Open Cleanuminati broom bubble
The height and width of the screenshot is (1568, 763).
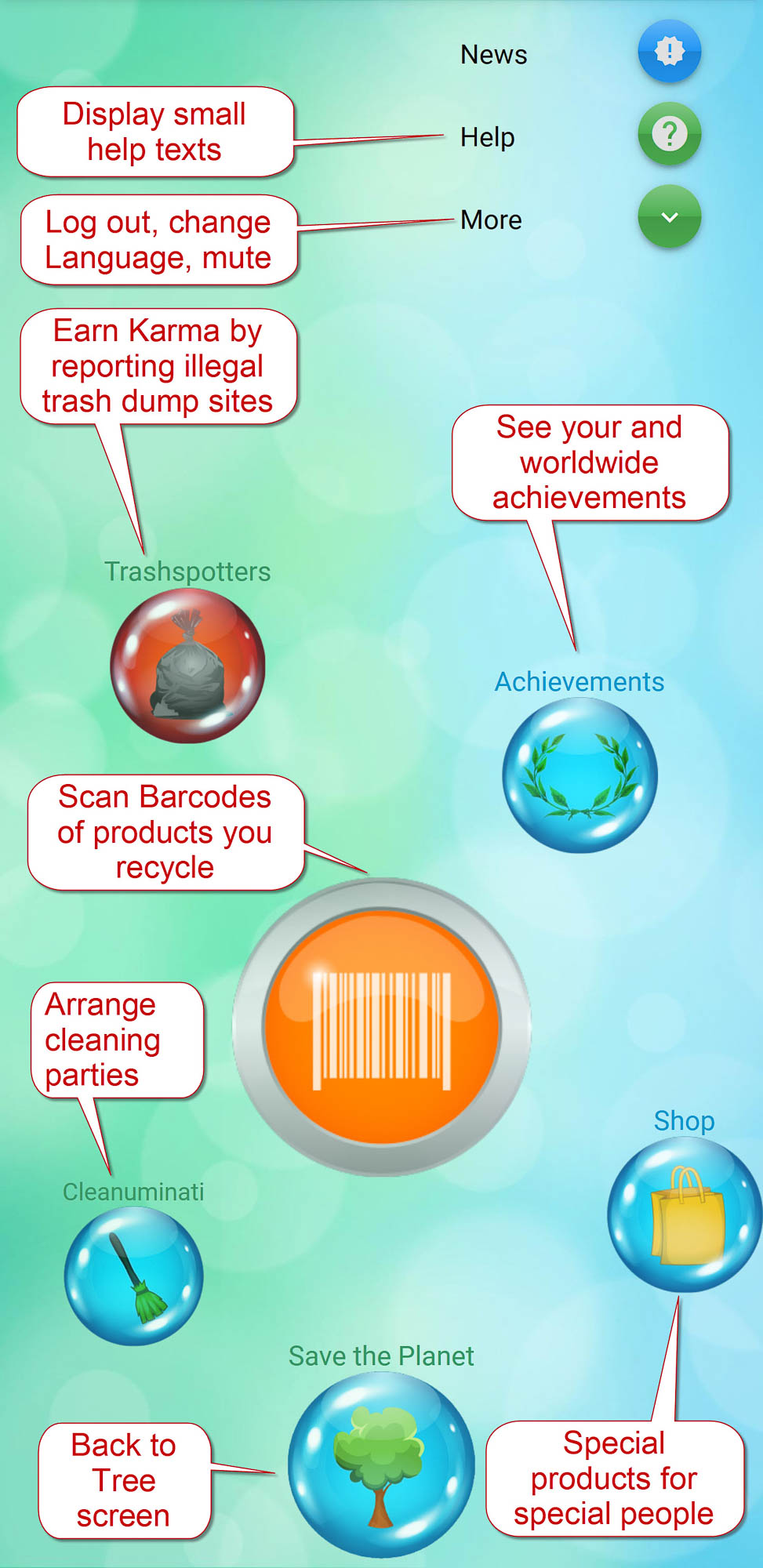133,1276
